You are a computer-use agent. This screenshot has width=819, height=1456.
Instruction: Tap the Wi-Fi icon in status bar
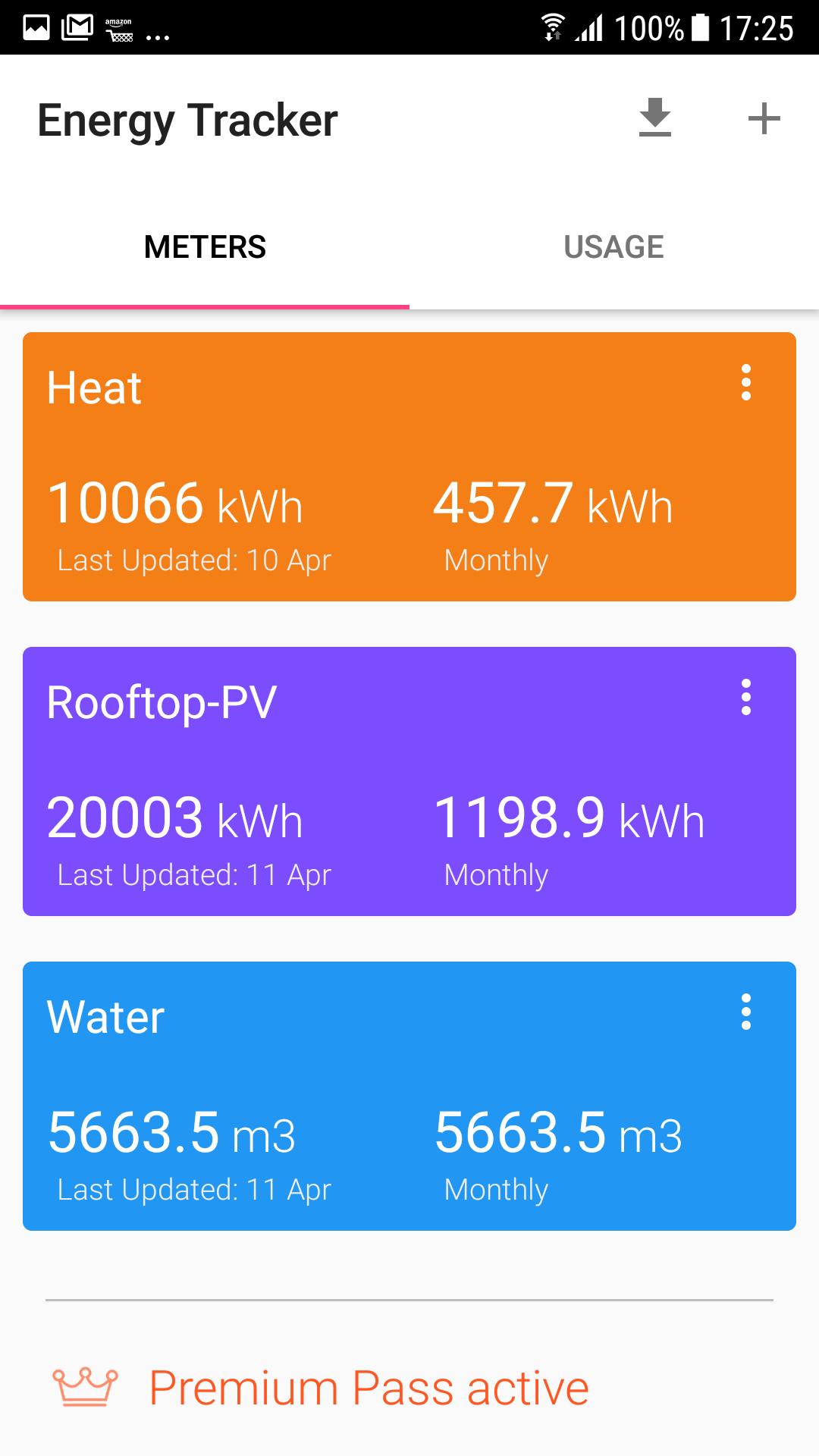pyautogui.click(x=552, y=25)
